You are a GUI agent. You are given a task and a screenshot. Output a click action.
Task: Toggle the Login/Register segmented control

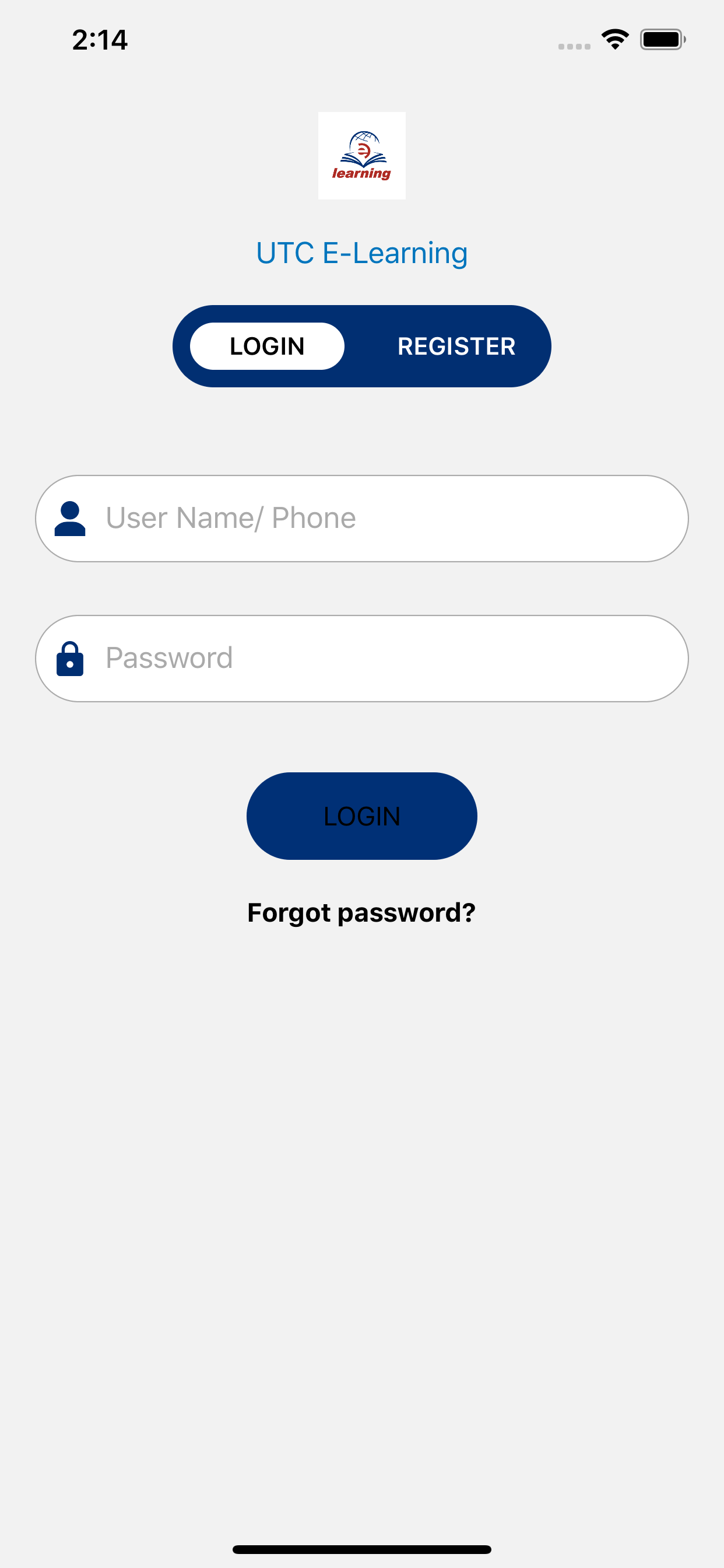pyautogui.click(x=362, y=346)
